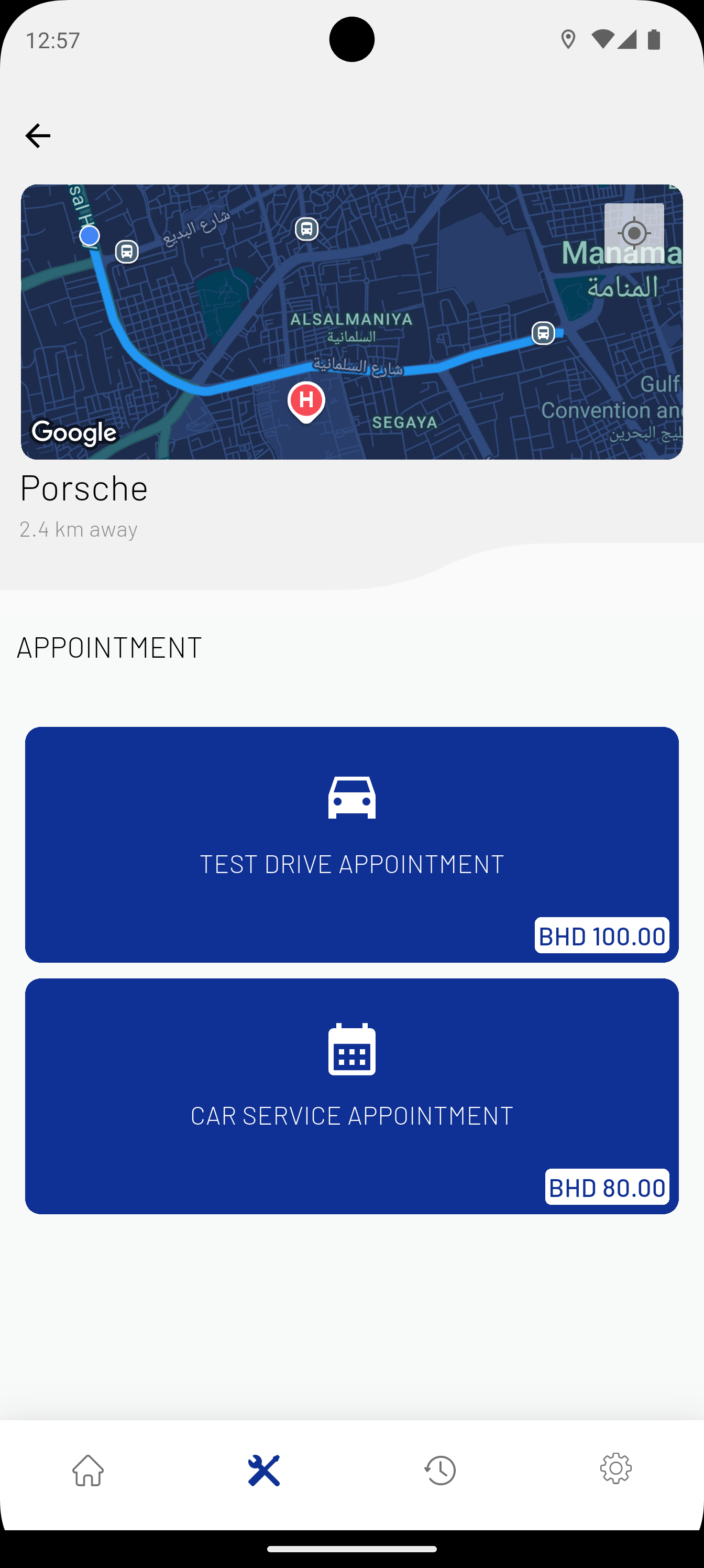The width and height of the screenshot is (704, 1568).
Task: Go to the settings gear tab
Action: [x=616, y=1469]
